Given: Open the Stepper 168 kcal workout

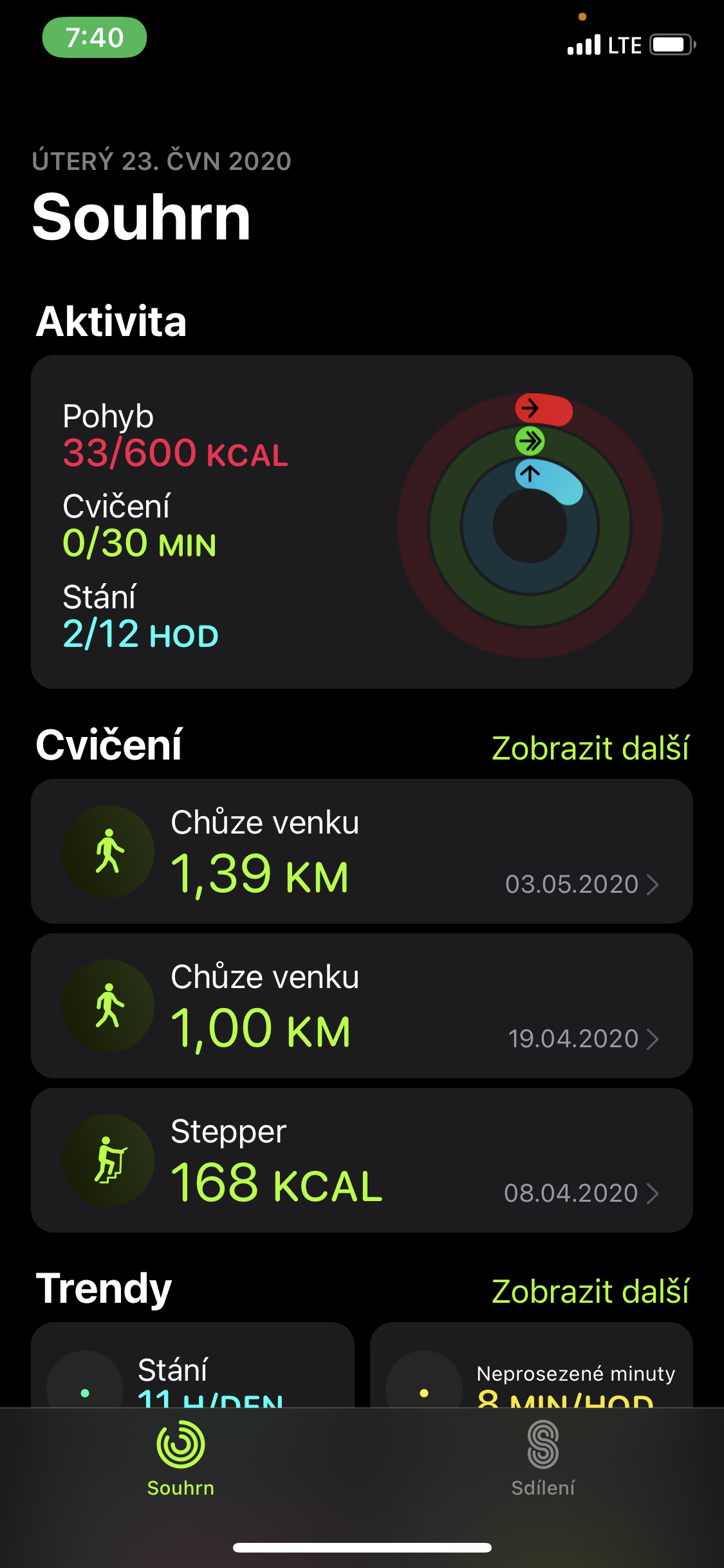Looking at the screenshot, I should 362,1160.
